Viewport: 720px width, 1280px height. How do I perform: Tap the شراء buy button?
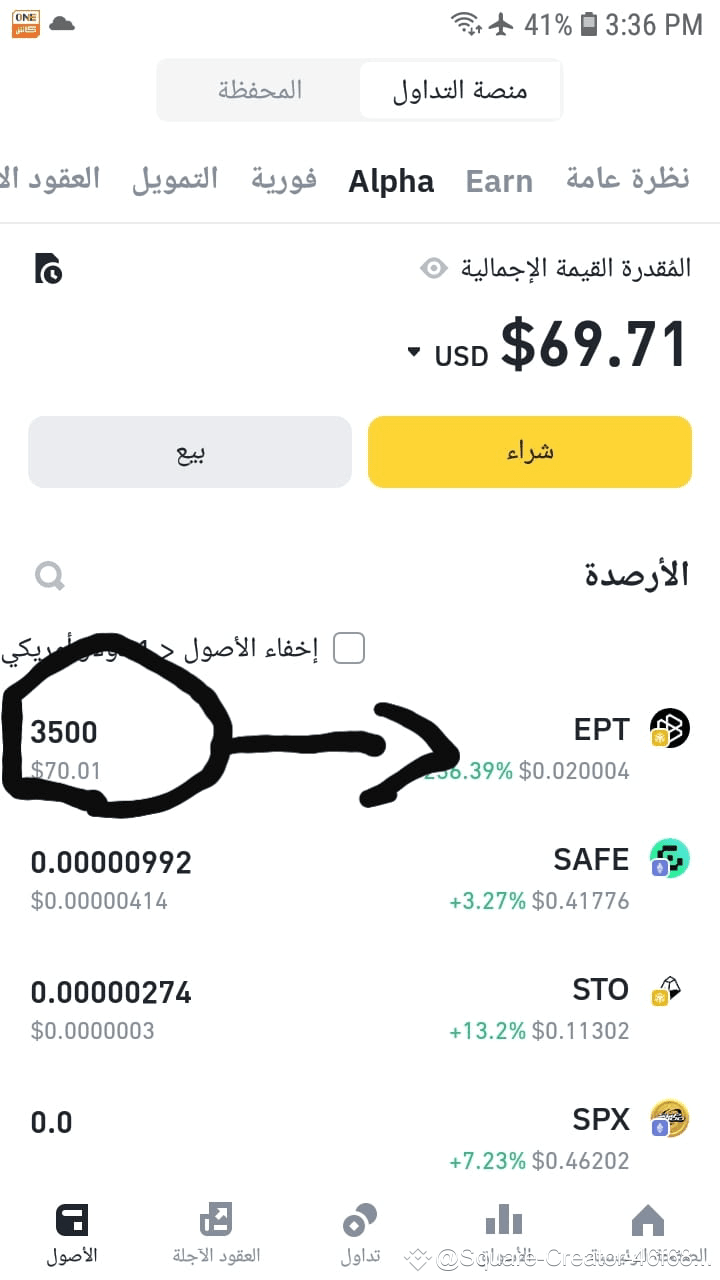(x=529, y=451)
